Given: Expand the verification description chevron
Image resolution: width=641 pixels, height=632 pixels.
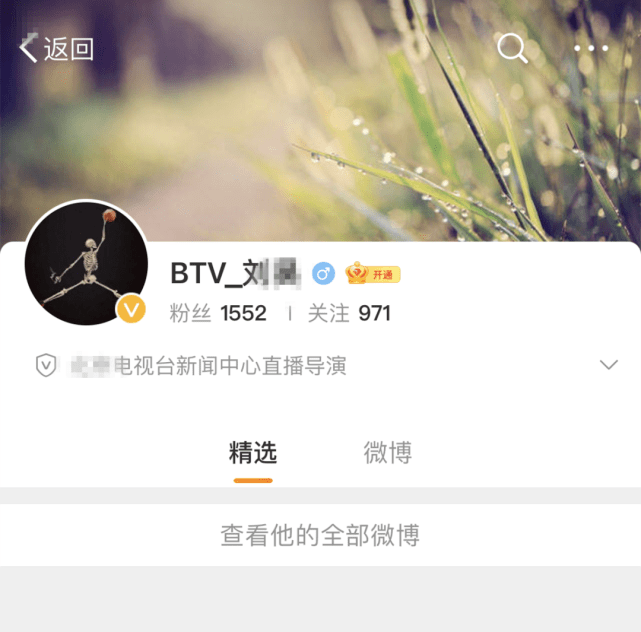Looking at the screenshot, I should click(x=608, y=365).
